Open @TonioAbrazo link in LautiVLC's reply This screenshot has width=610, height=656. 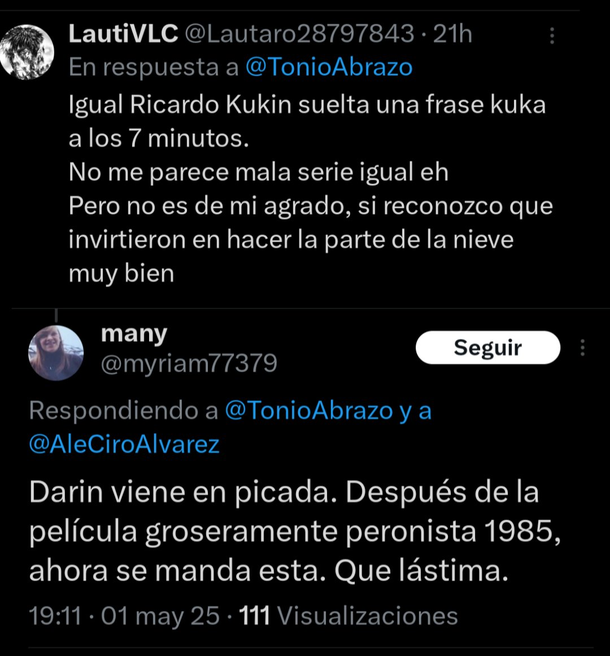click(328, 67)
